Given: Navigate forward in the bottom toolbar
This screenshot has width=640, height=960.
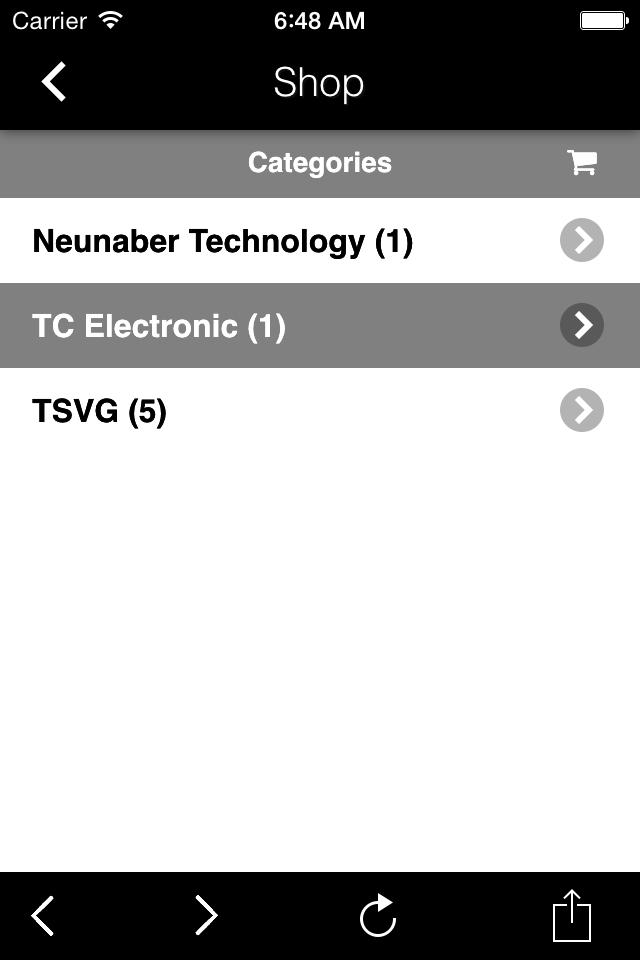Looking at the screenshot, I should pos(206,915).
